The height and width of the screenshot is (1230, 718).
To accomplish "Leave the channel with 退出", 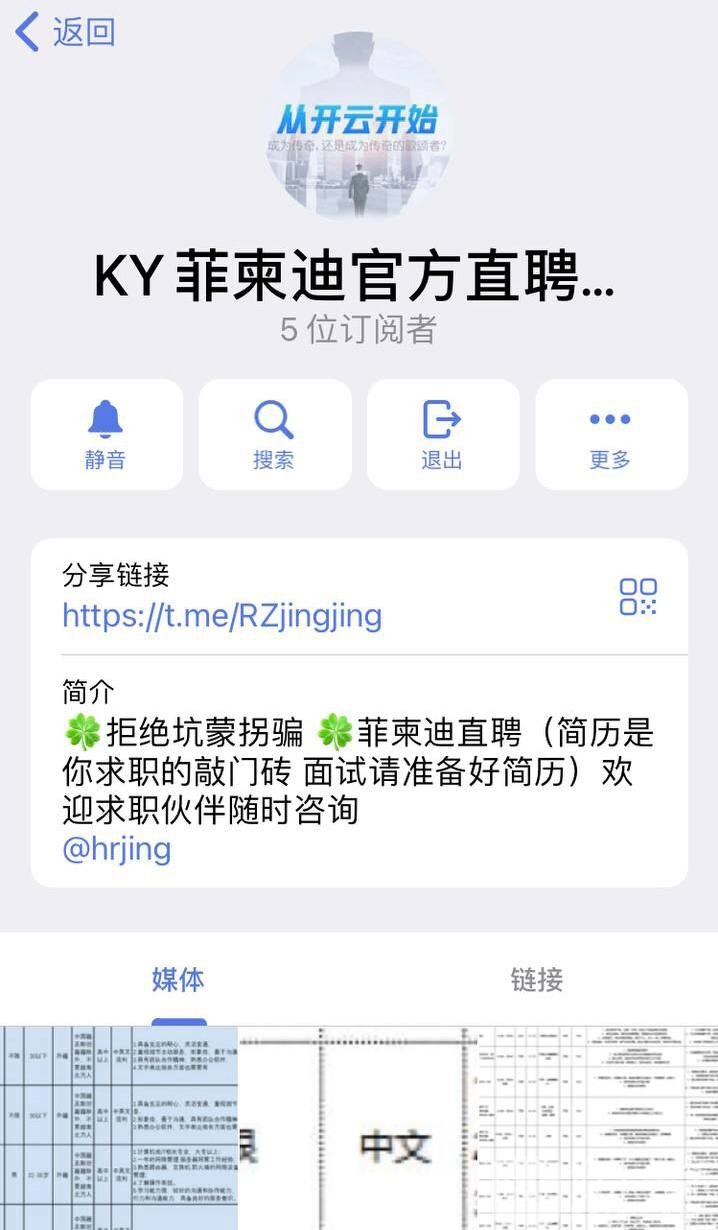I will pyautogui.click(x=442, y=435).
